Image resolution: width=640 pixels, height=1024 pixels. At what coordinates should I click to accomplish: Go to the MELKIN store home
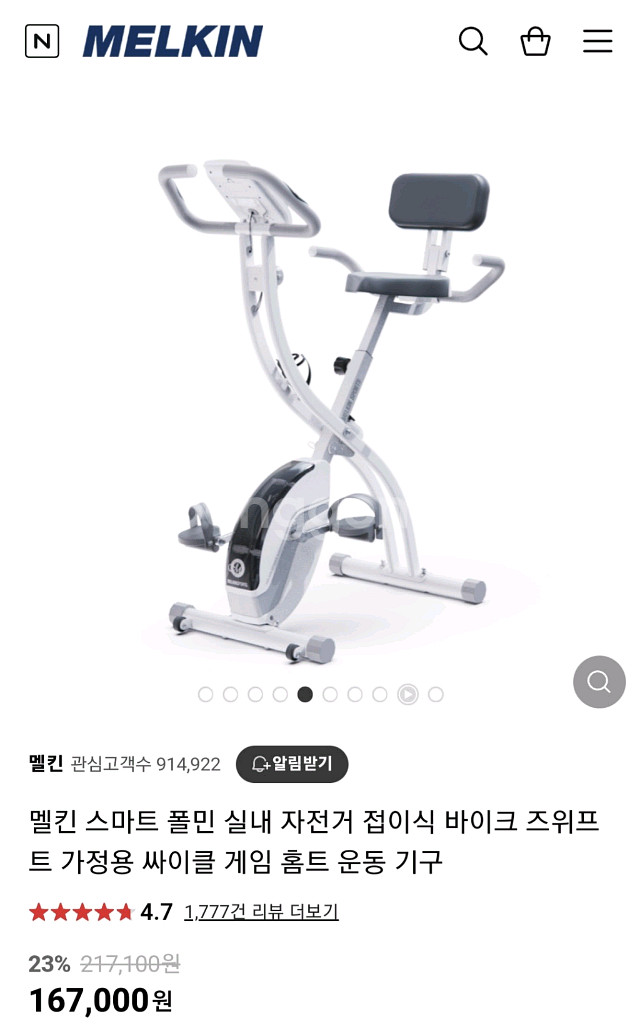pos(172,41)
